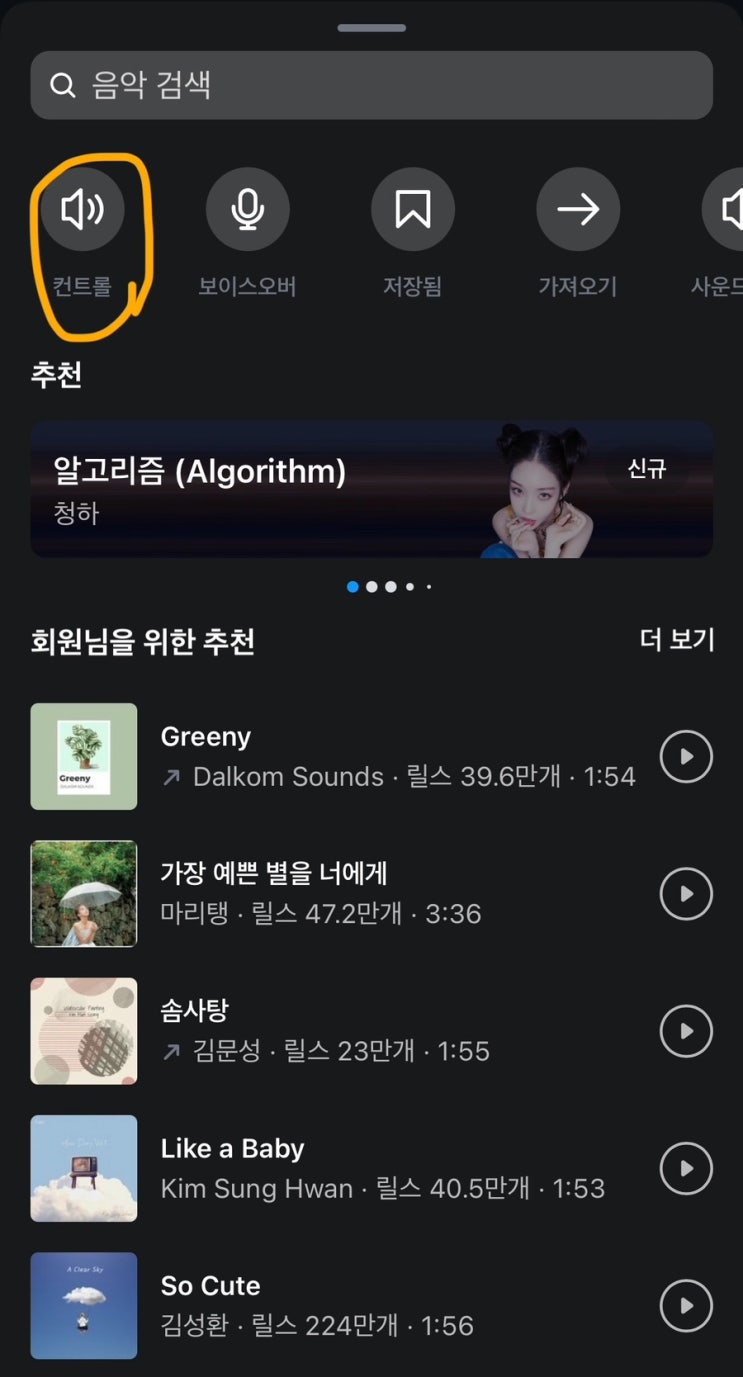
Task: Open the 알고리즘 (Algorithm) banner by 청하
Action: [371, 489]
